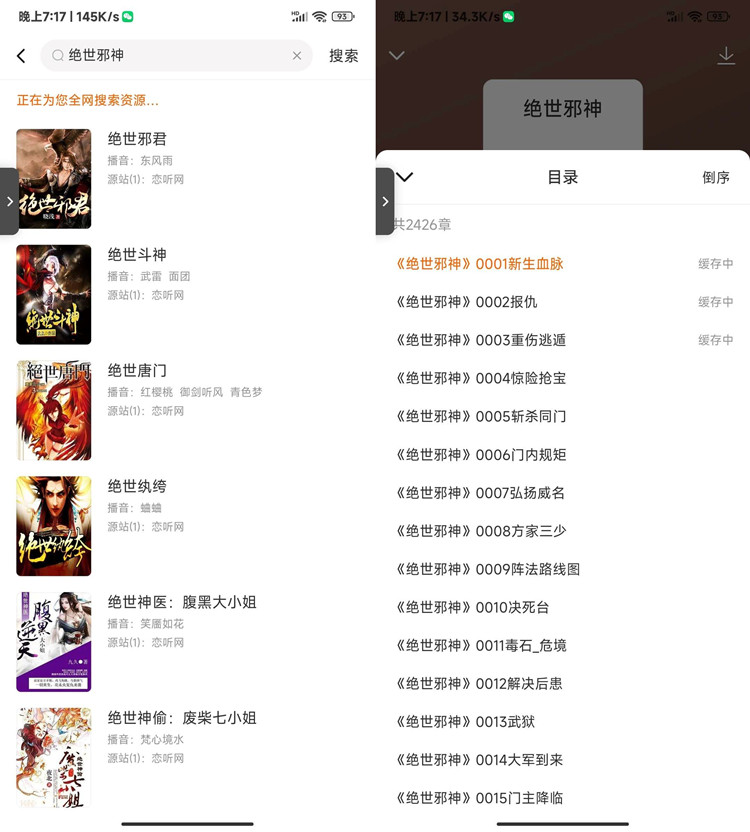Tap the edge arrow handle beside the chapter list

click(383, 200)
